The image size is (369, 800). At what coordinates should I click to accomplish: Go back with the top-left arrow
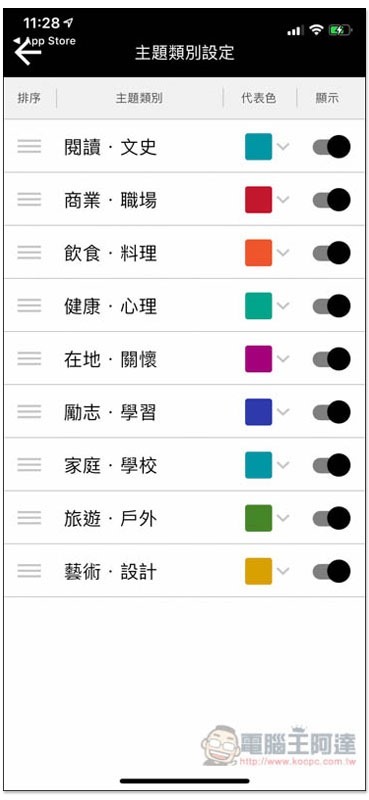tap(27, 52)
